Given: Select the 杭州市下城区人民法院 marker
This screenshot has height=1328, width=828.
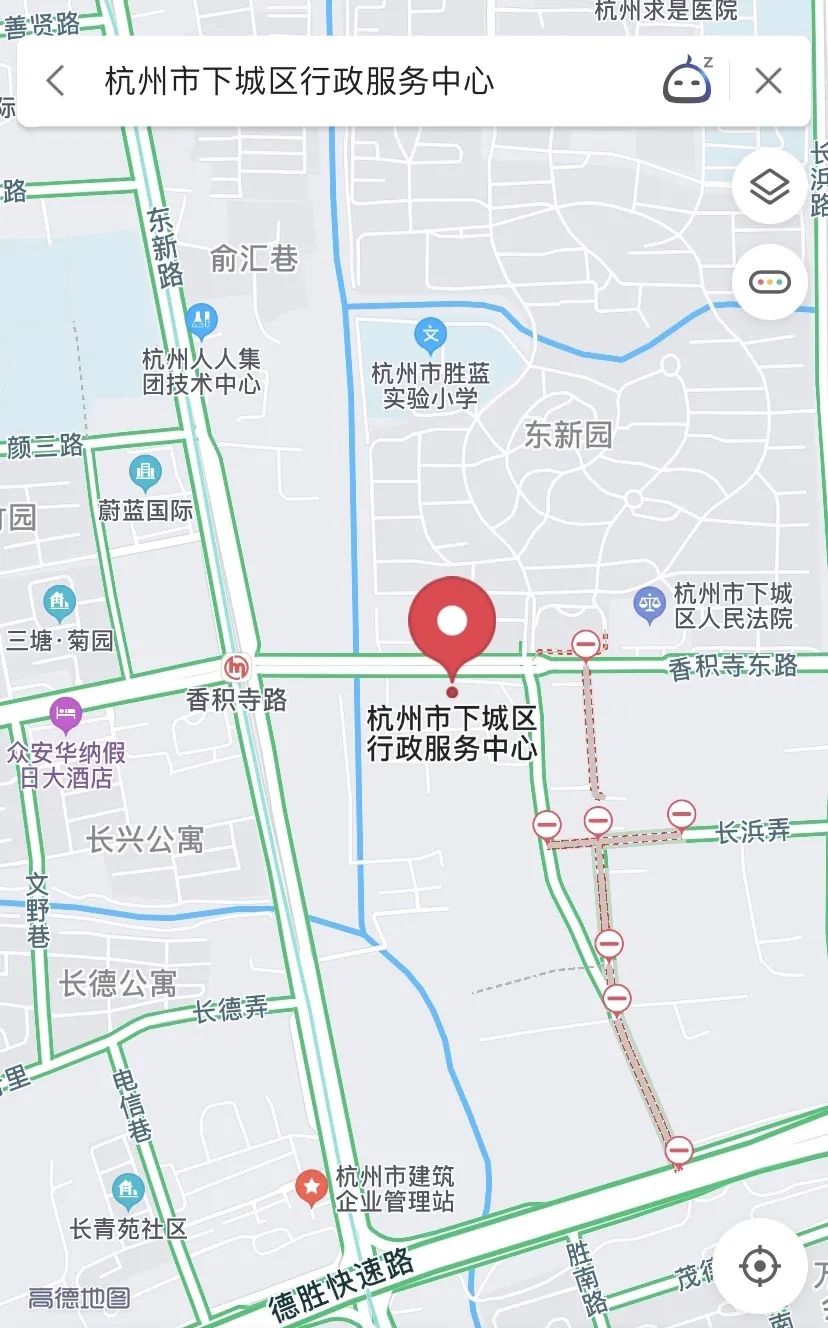Looking at the screenshot, I should (x=650, y=604).
